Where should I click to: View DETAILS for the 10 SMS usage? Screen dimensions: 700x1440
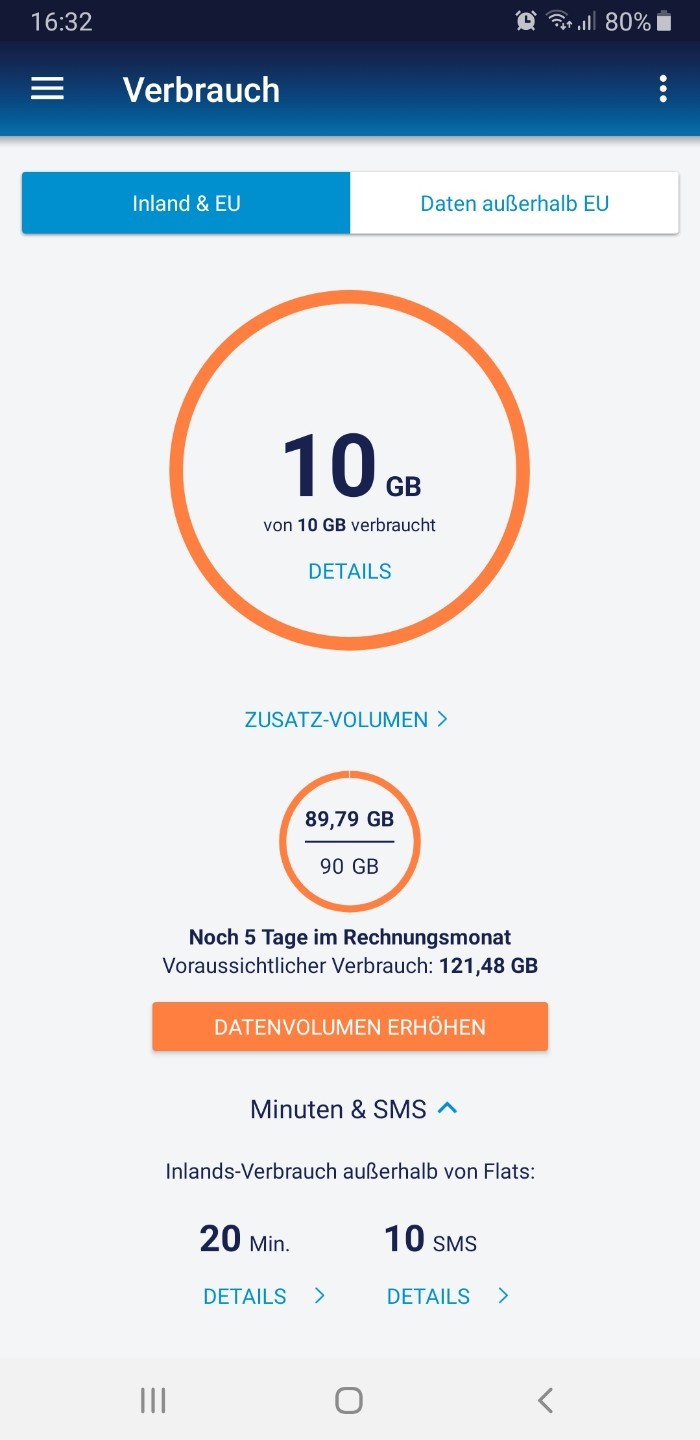pyautogui.click(x=448, y=1296)
